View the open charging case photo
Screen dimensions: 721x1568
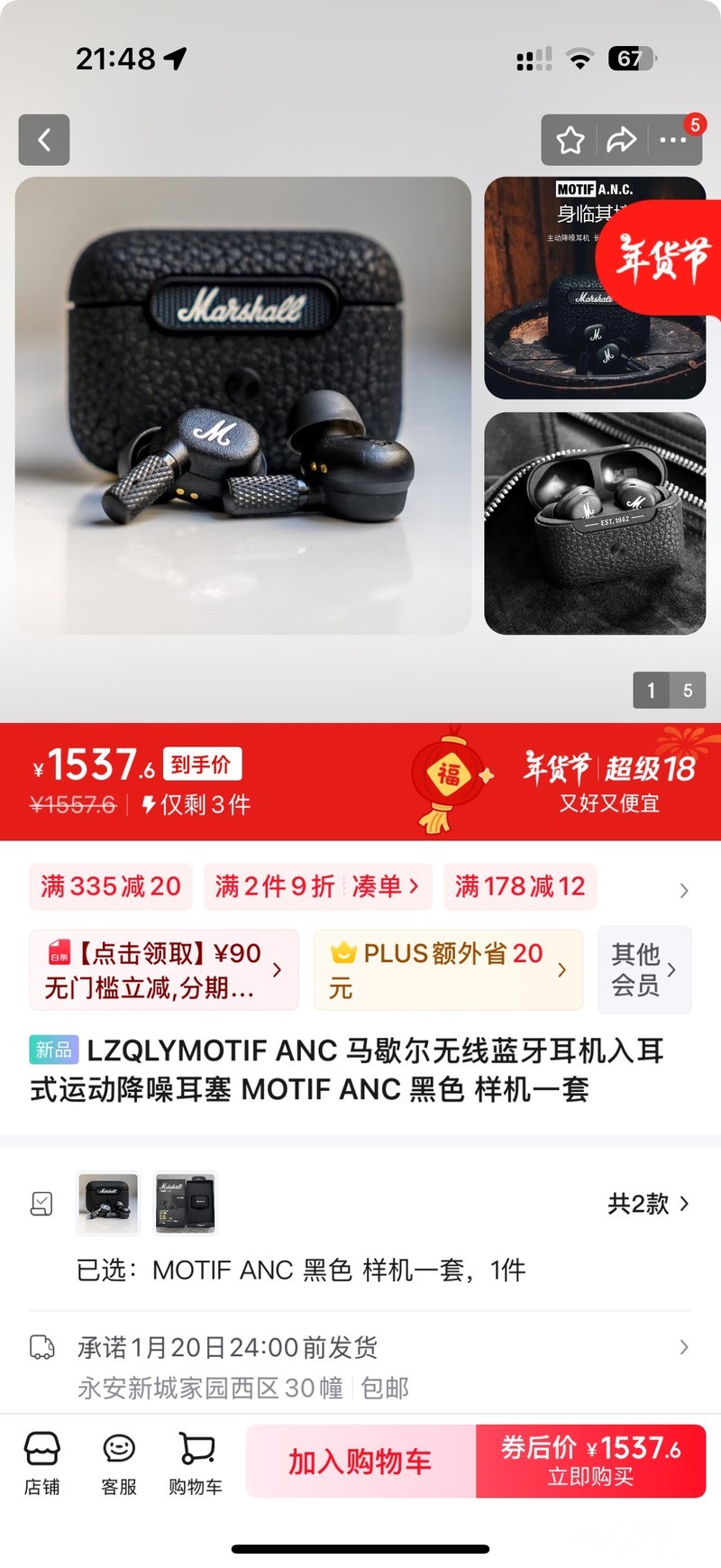(595, 523)
